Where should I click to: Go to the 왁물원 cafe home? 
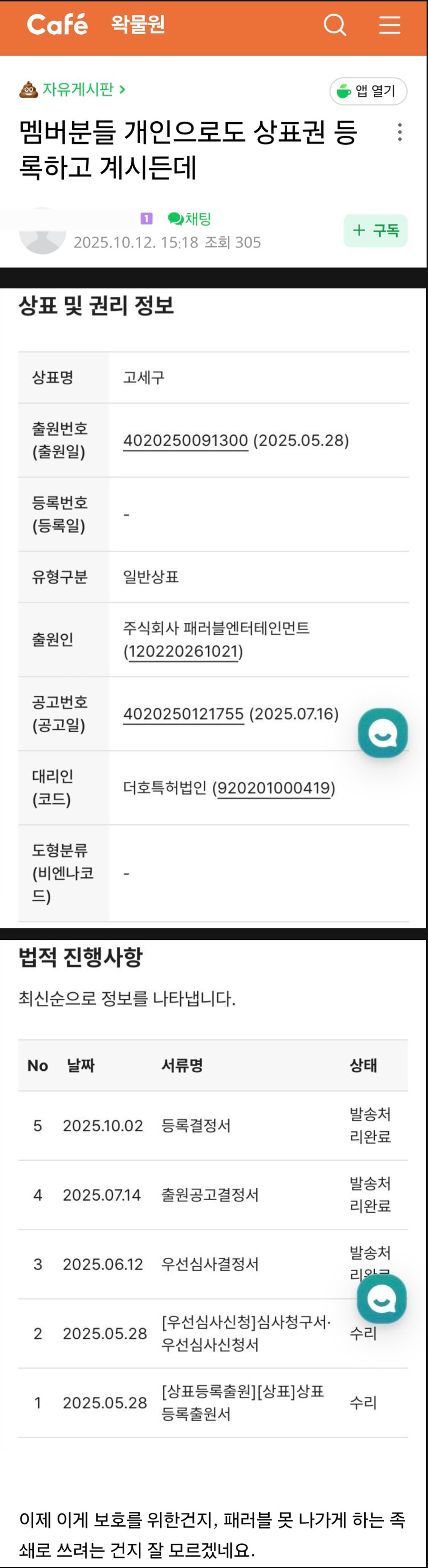(137, 25)
